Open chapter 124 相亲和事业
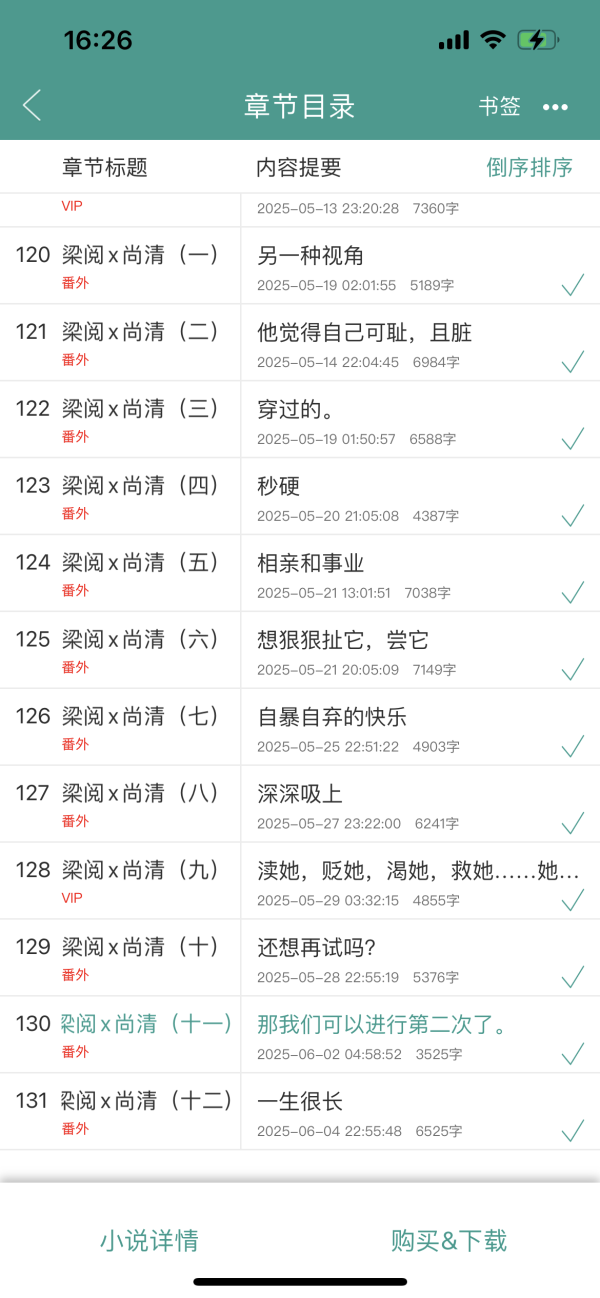The image size is (600, 1298). click(300, 574)
